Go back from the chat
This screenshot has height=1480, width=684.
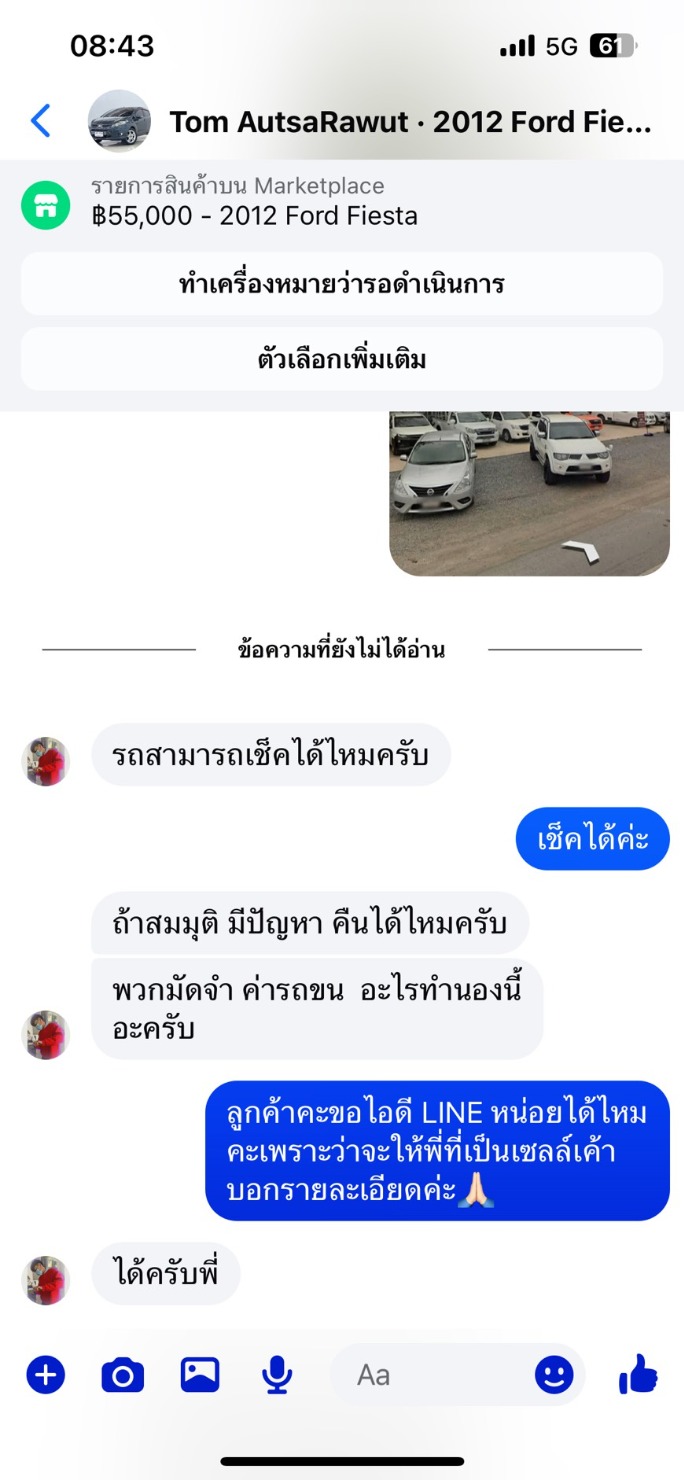tap(40, 121)
